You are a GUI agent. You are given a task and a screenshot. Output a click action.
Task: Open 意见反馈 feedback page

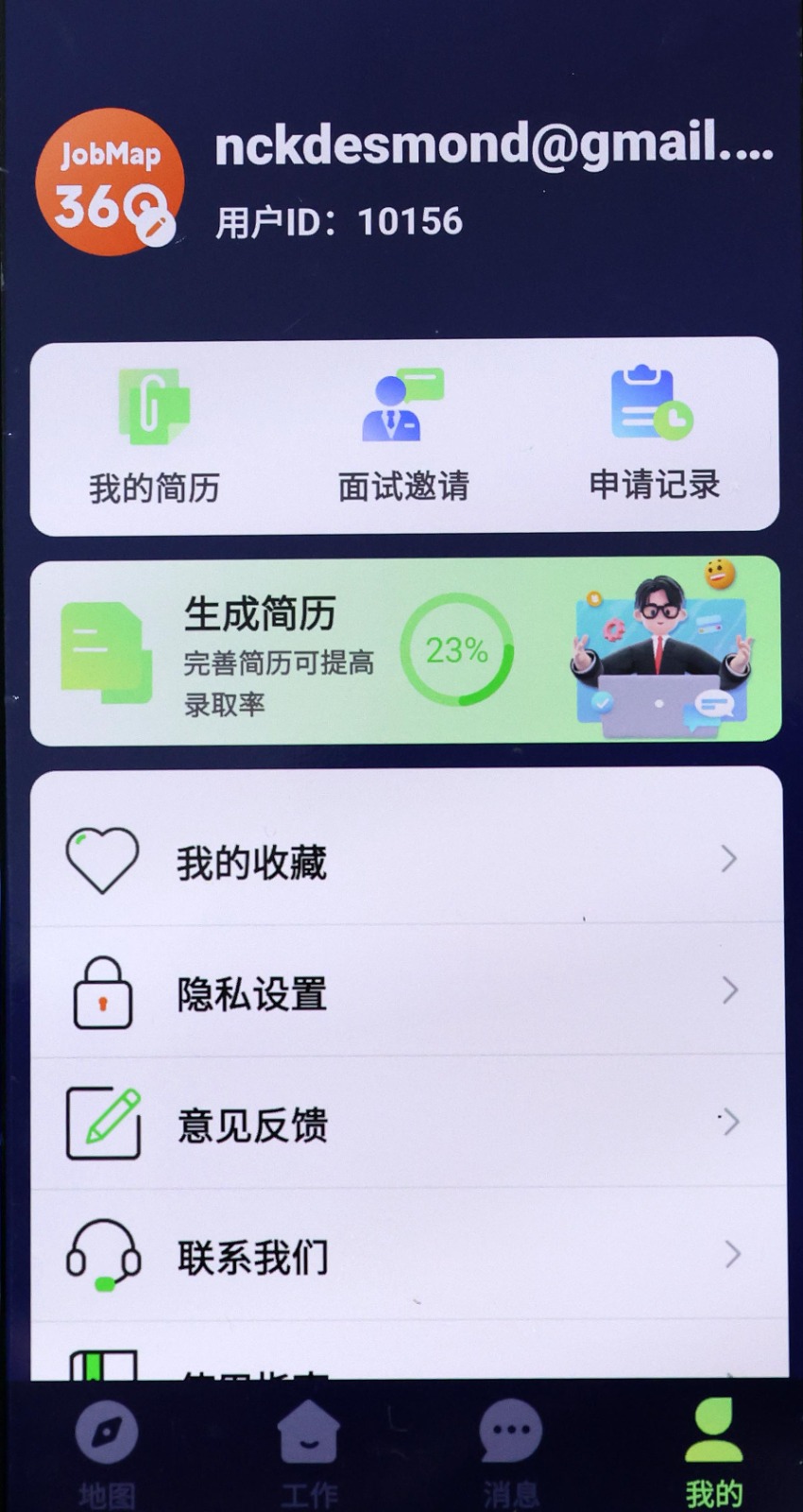(406, 1124)
